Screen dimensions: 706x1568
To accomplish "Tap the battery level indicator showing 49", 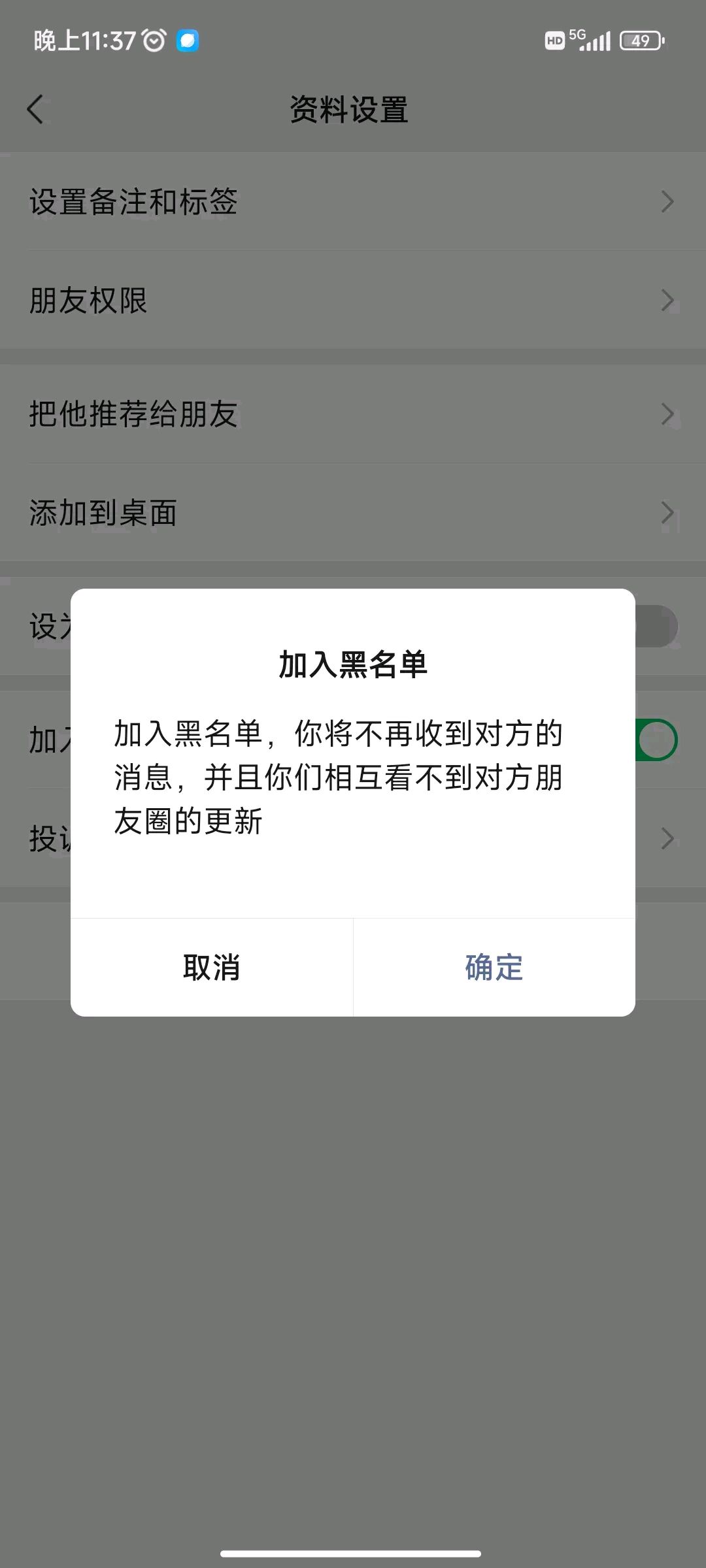I will click(639, 41).
